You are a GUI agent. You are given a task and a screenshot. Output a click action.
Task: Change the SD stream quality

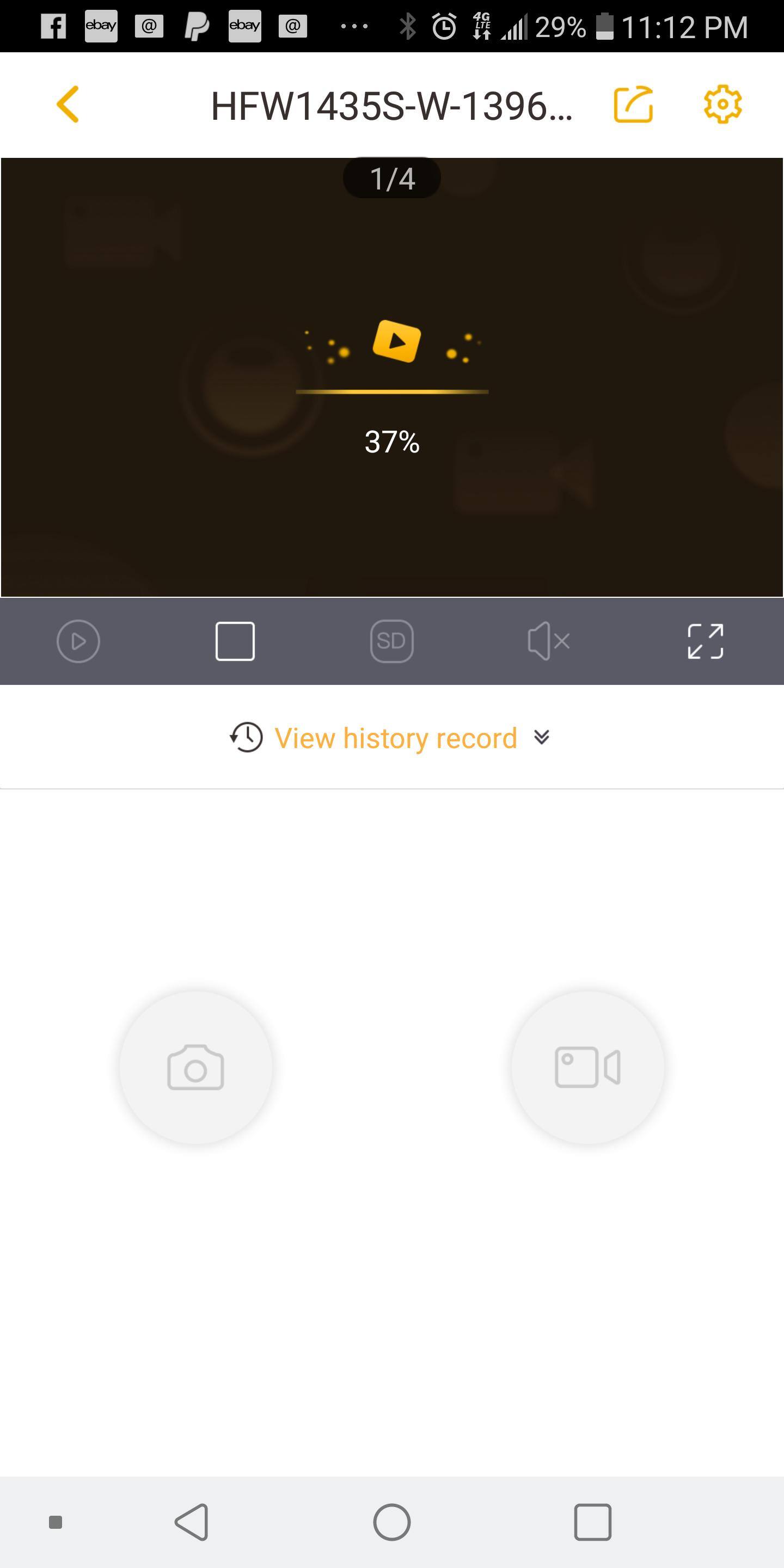pyautogui.click(x=391, y=641)
